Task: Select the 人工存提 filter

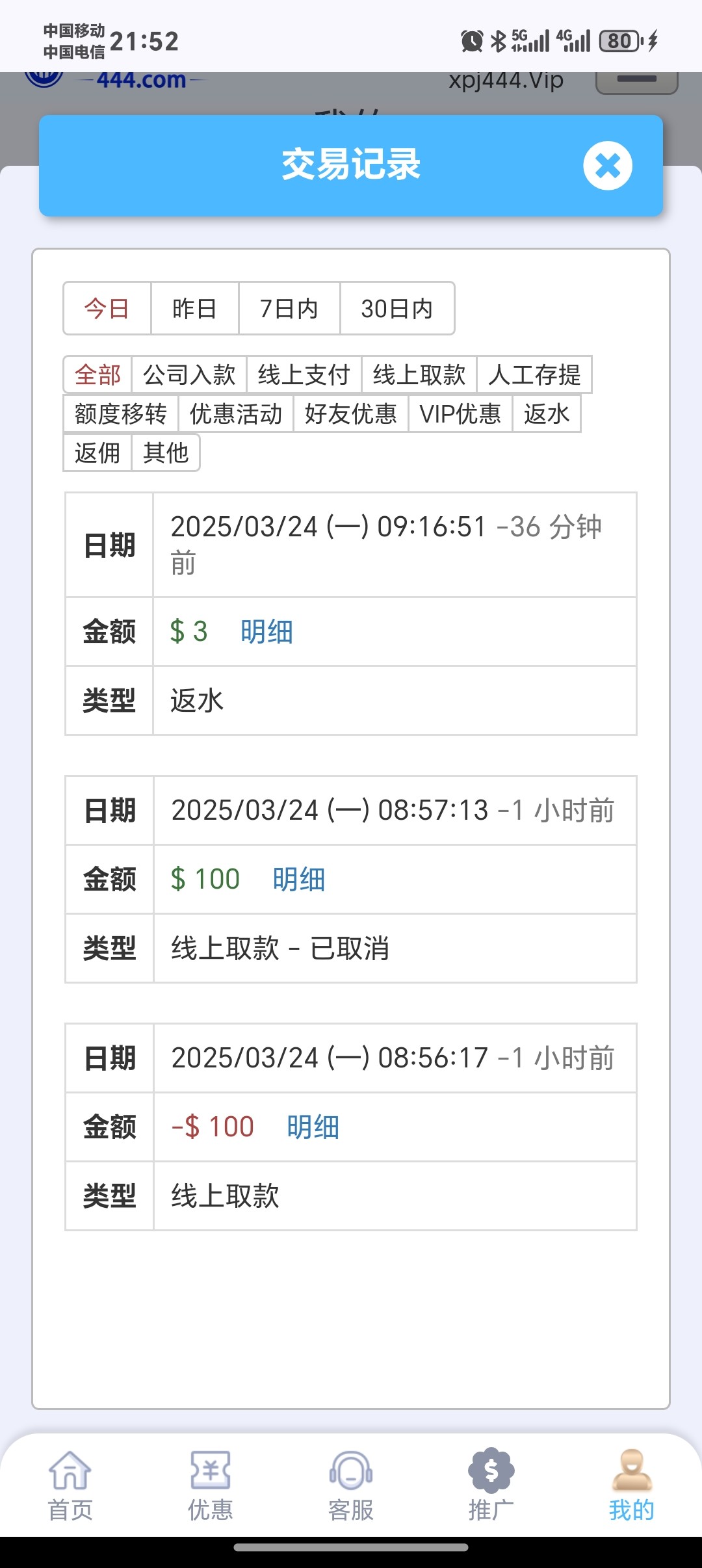Action: coord(534,374)
